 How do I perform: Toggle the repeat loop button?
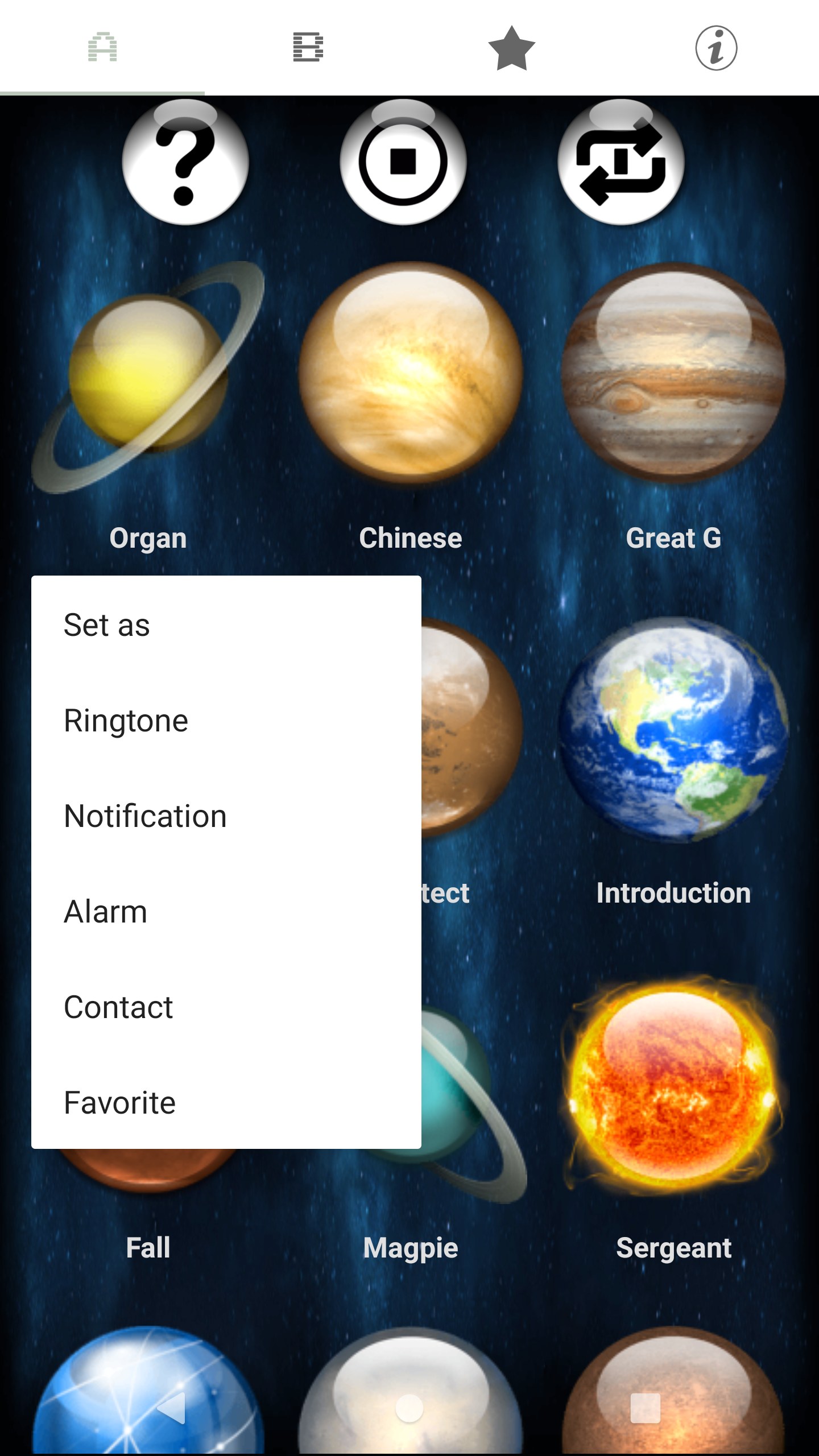point(621,163)
